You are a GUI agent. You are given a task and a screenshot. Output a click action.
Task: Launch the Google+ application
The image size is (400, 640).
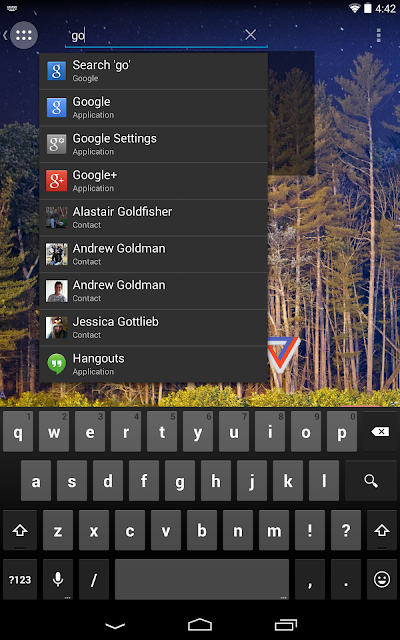153,181
